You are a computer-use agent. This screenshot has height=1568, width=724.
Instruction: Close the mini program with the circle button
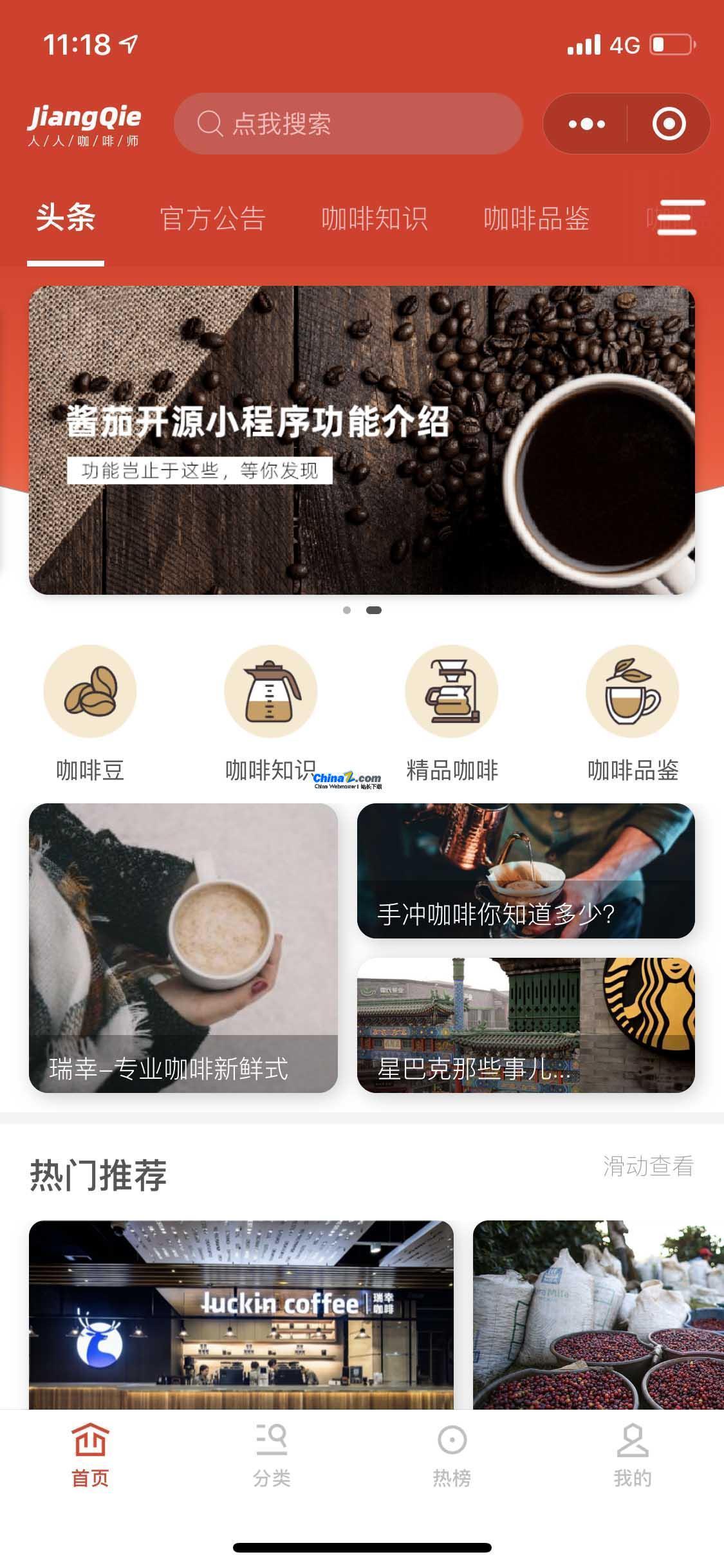coord(669,124)
